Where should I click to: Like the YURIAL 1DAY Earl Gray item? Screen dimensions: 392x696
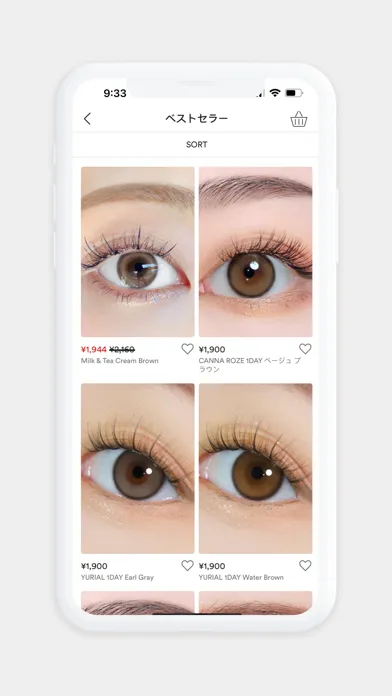point(187,566)
